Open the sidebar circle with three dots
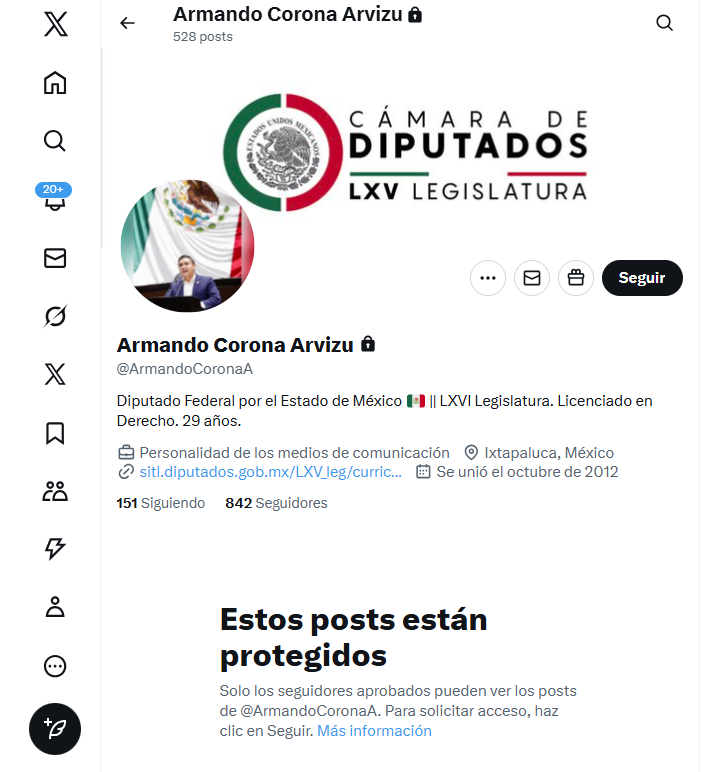725x772 pixels. click(55, 666)
